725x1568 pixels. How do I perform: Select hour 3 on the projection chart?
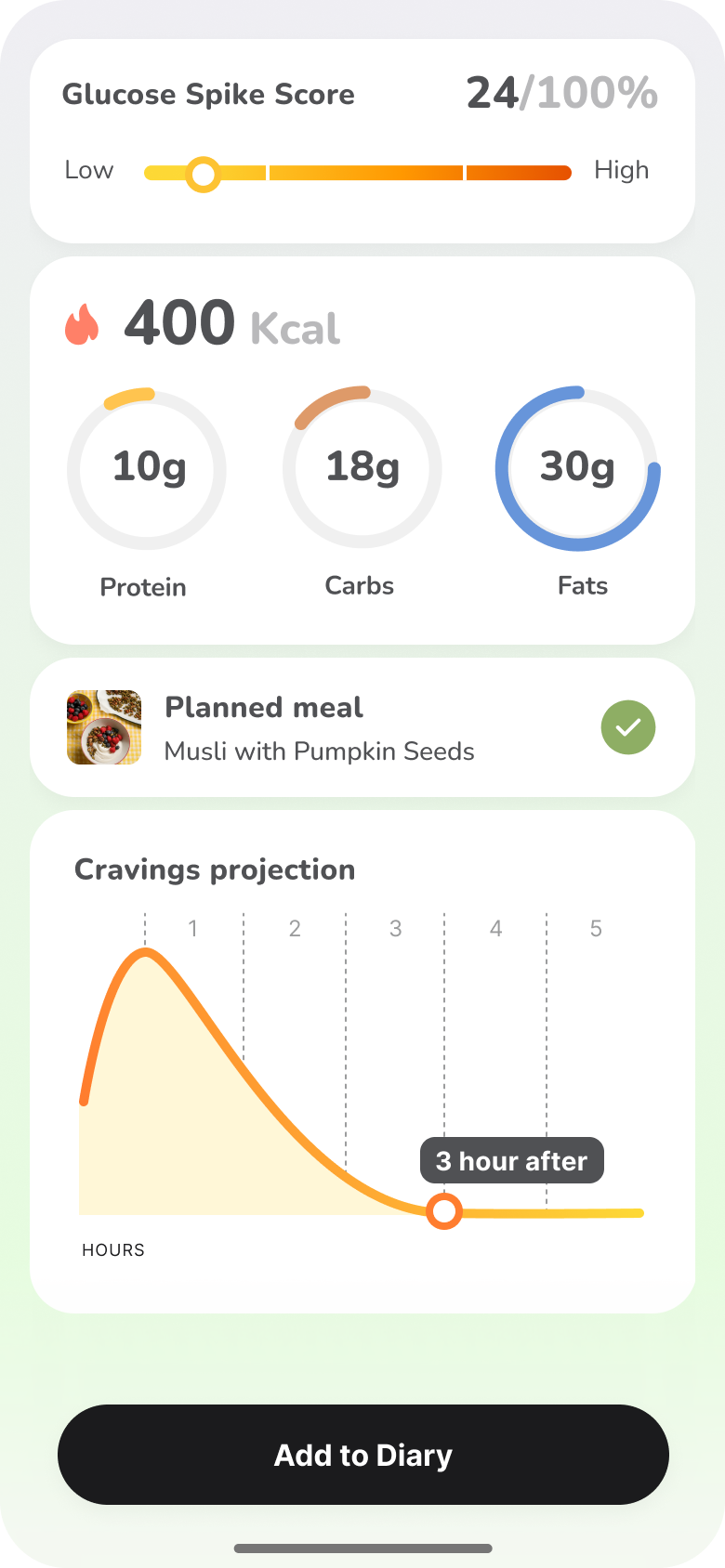[x=396, y=928]
